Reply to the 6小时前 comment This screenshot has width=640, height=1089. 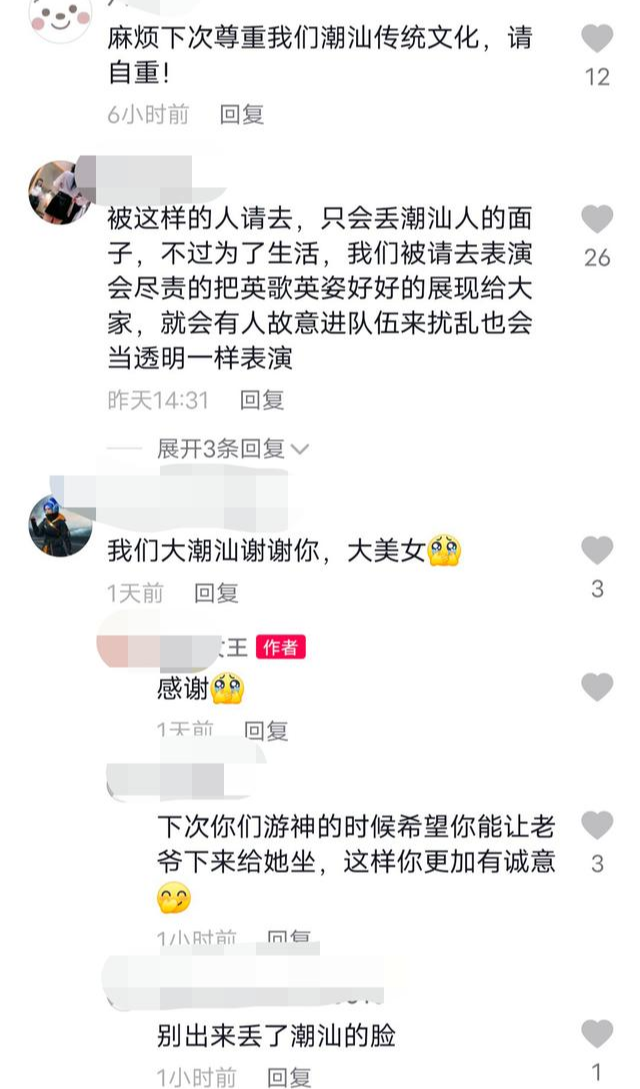click(242, 115)
